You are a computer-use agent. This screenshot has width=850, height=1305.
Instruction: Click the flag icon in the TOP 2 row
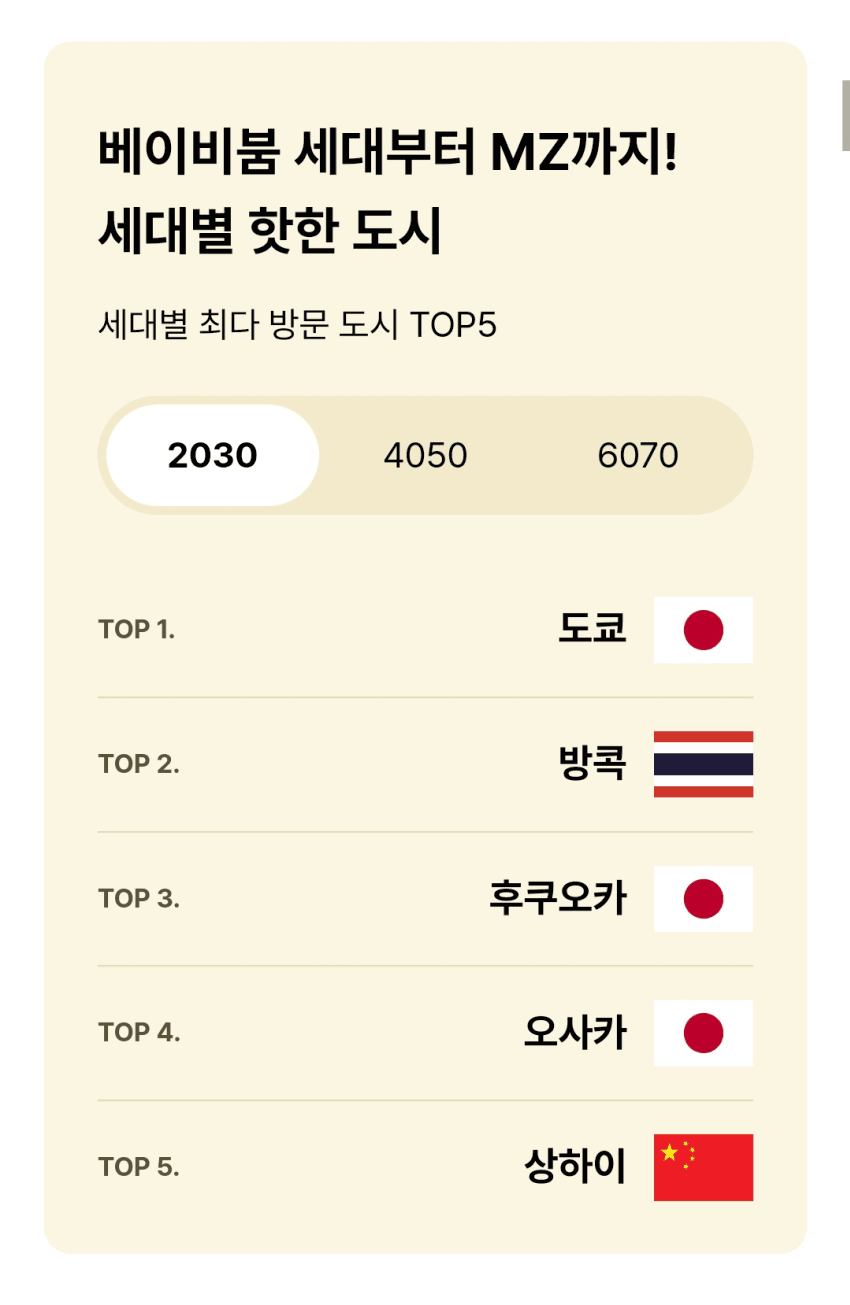tap(702, 766)
